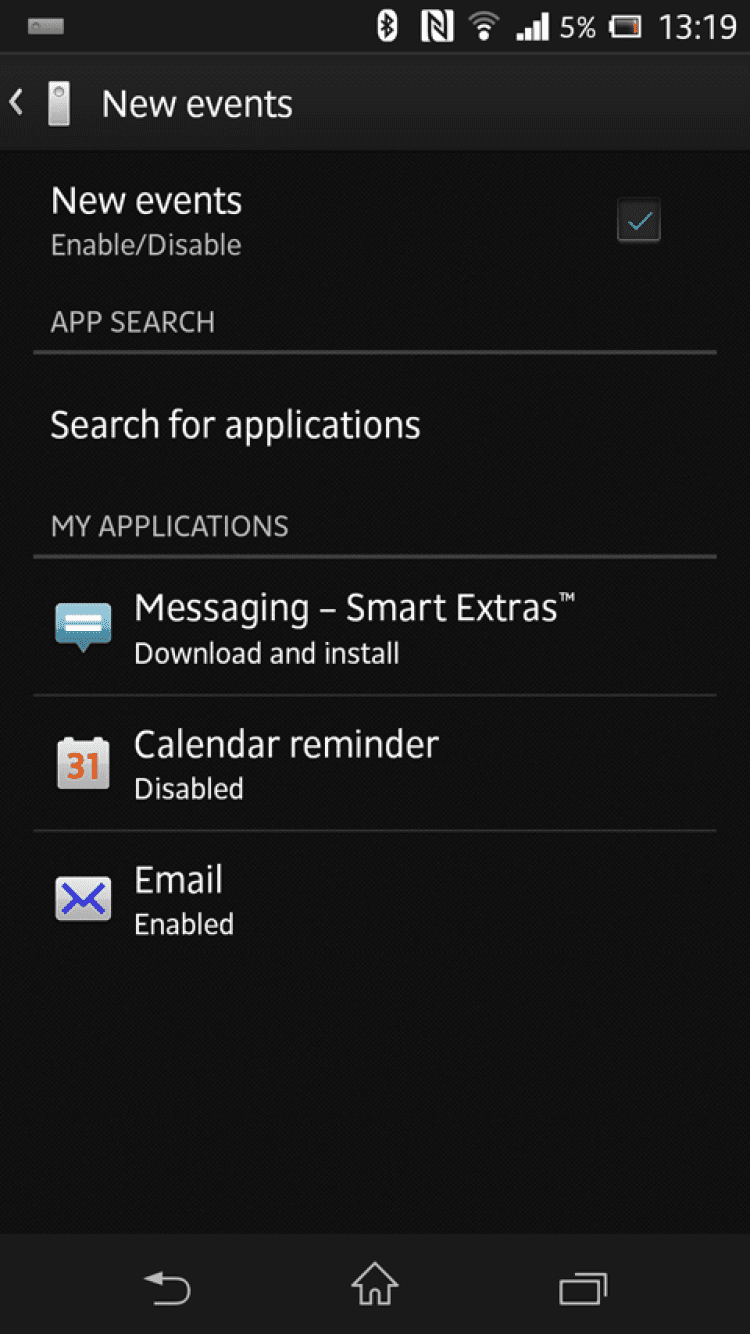This screenshot has width=750, height=1334.
Task: Tap the system home button
Action: click(375, 1284)
